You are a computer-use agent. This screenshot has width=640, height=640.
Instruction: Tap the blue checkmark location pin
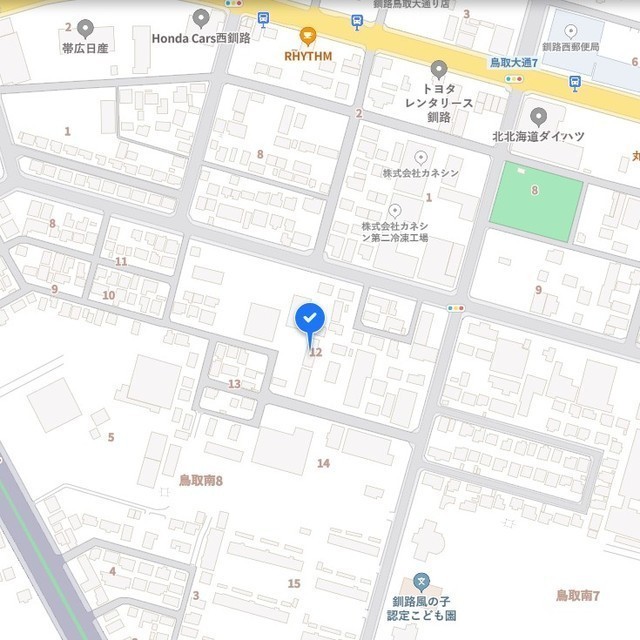click(x=310, y=319)
